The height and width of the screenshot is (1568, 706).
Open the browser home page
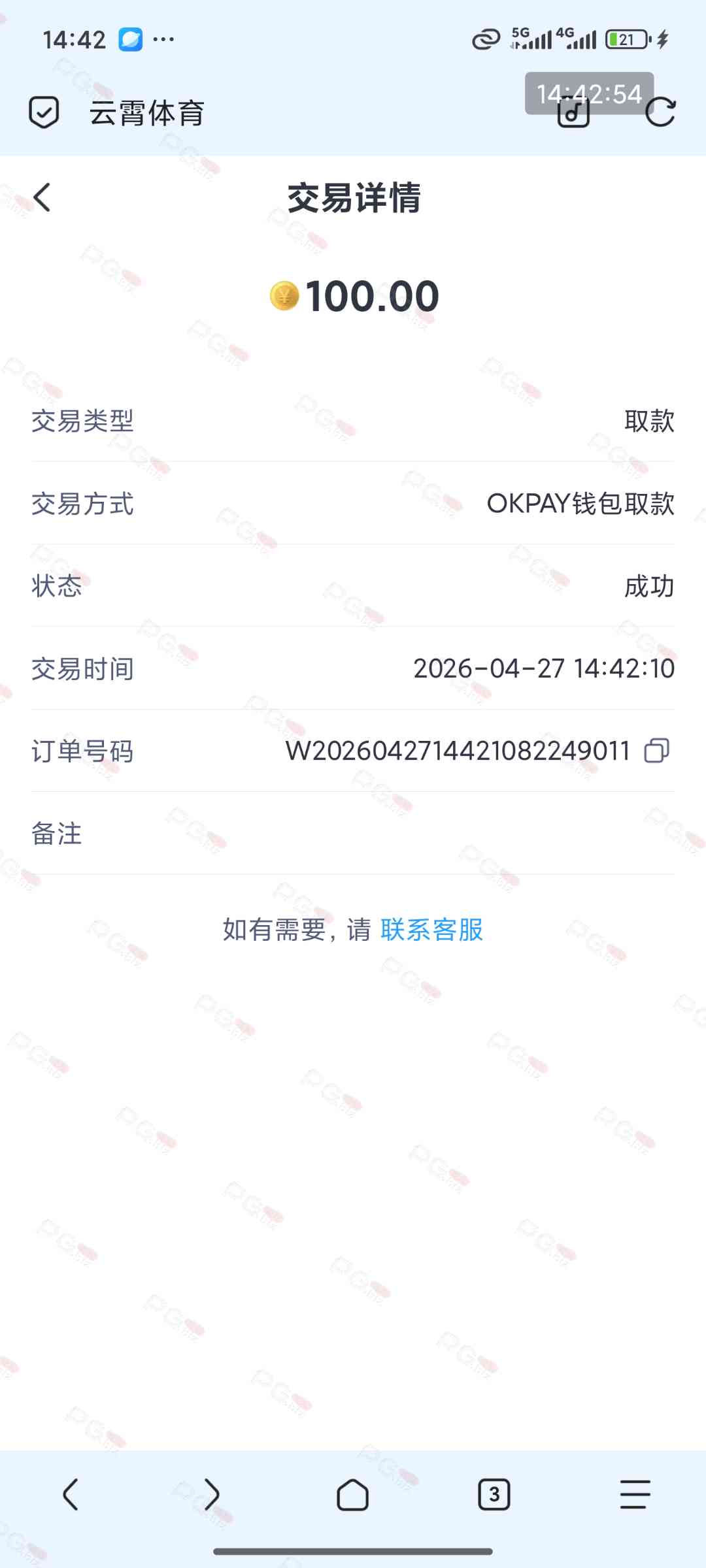click(353, 1494)
